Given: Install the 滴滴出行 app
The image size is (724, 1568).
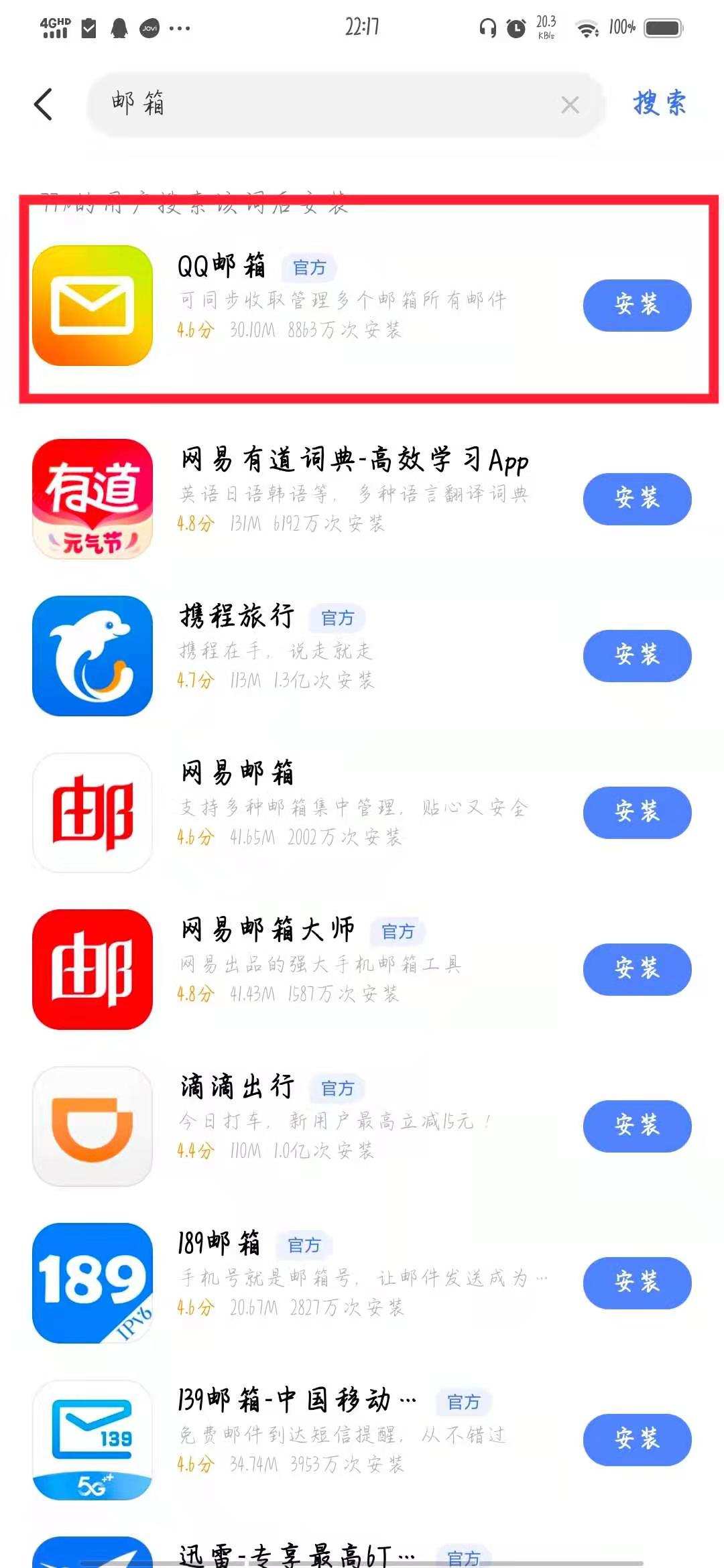Looking at the screenshot, I should tap(636, 1126).
